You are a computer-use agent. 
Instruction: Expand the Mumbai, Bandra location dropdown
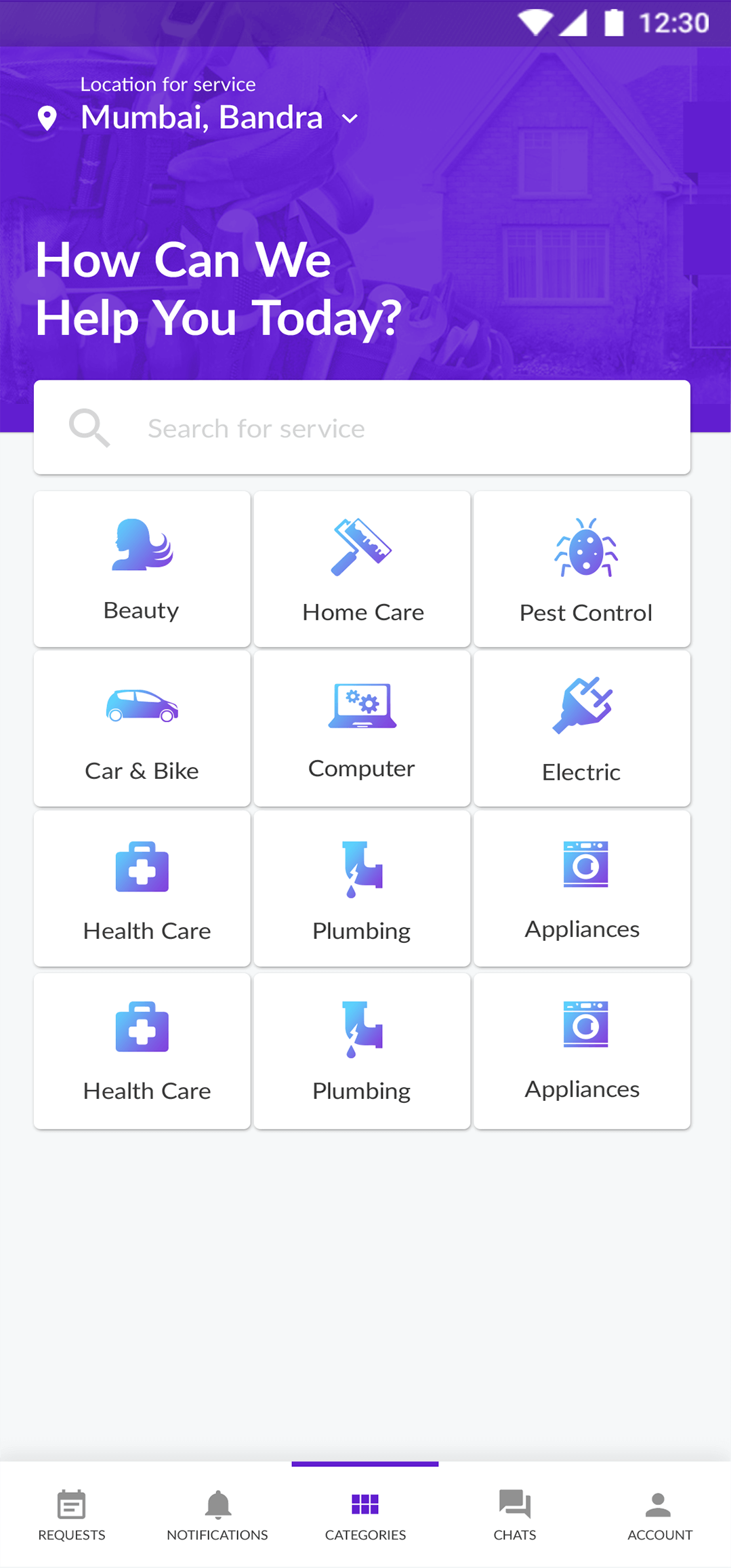[x=350, y=118]
